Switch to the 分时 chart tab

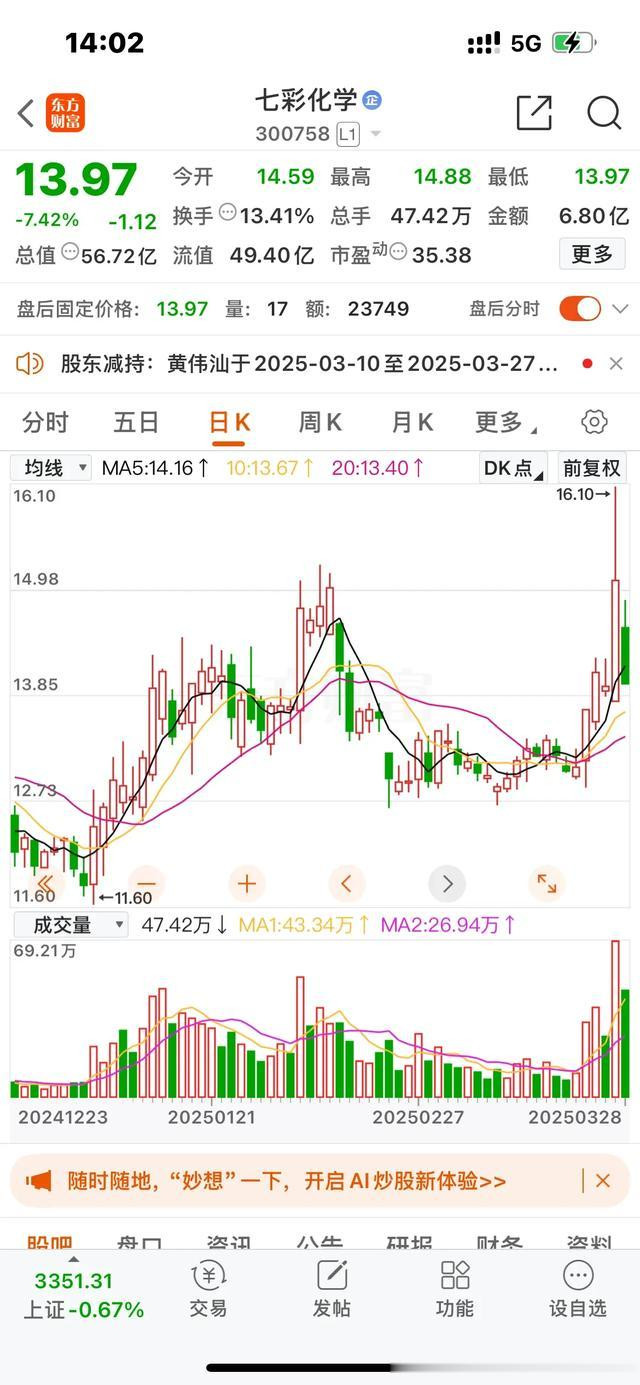[x=45, y=422]
